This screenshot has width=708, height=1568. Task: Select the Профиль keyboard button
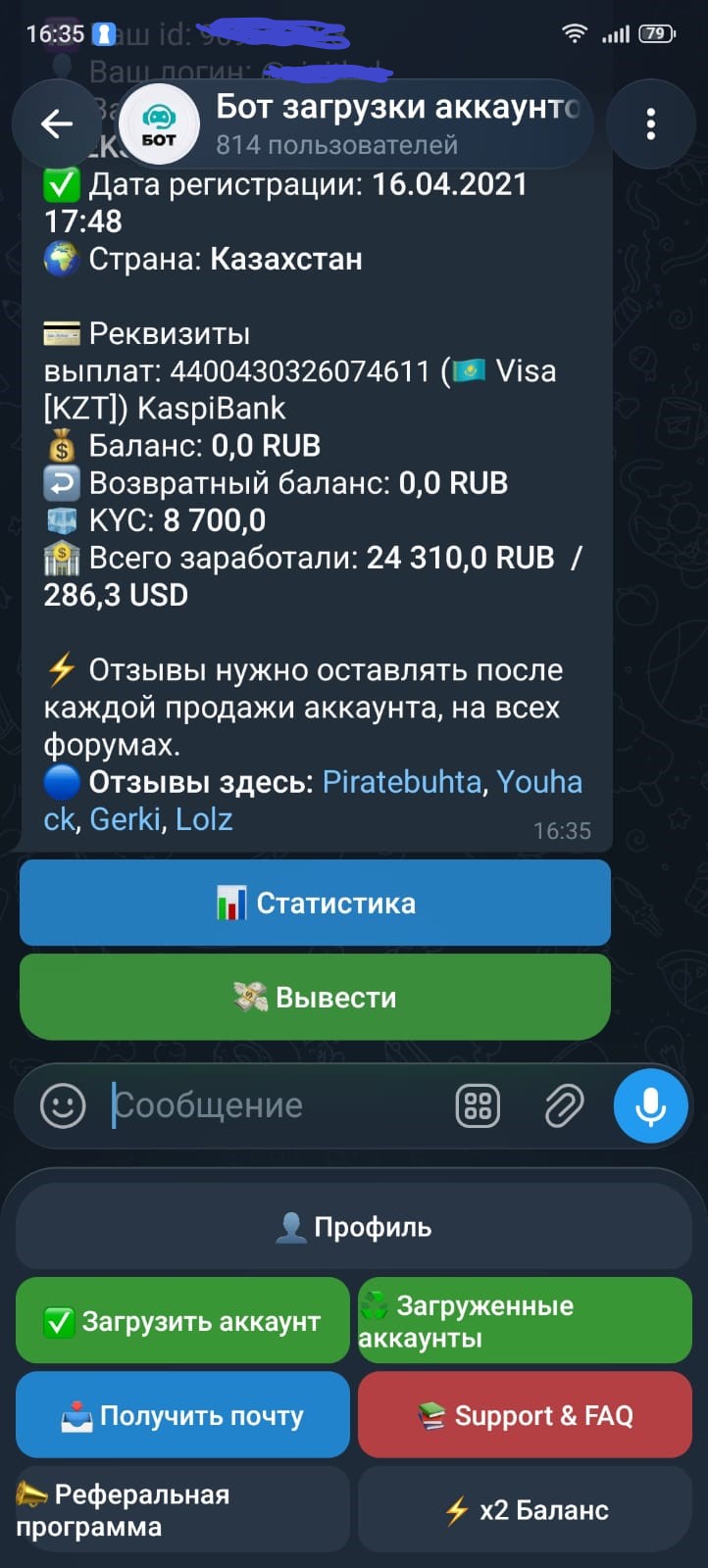point(354,1227)
